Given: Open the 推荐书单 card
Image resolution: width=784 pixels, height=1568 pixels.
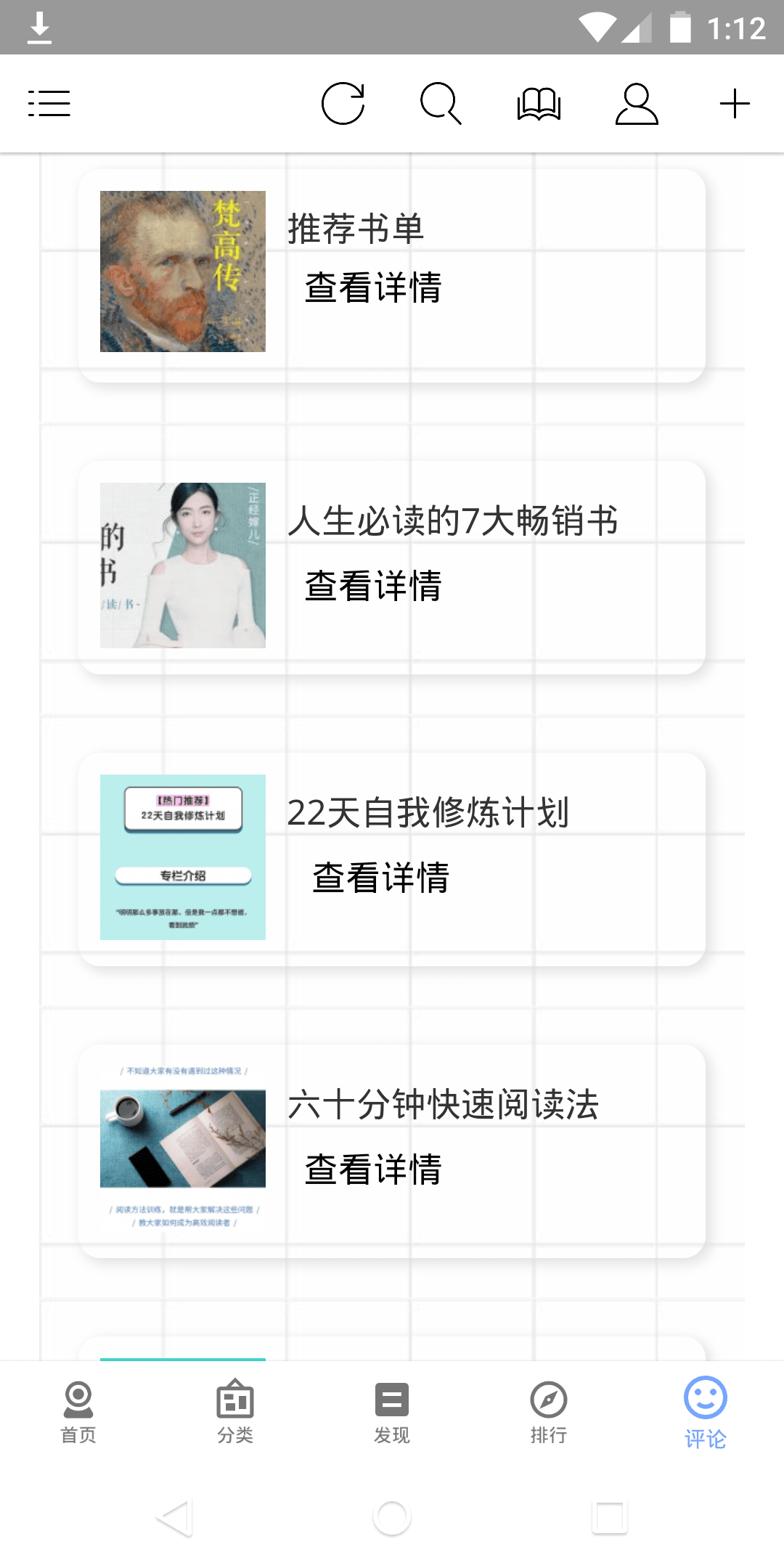Looking at the screenshot, I should 392,274.
